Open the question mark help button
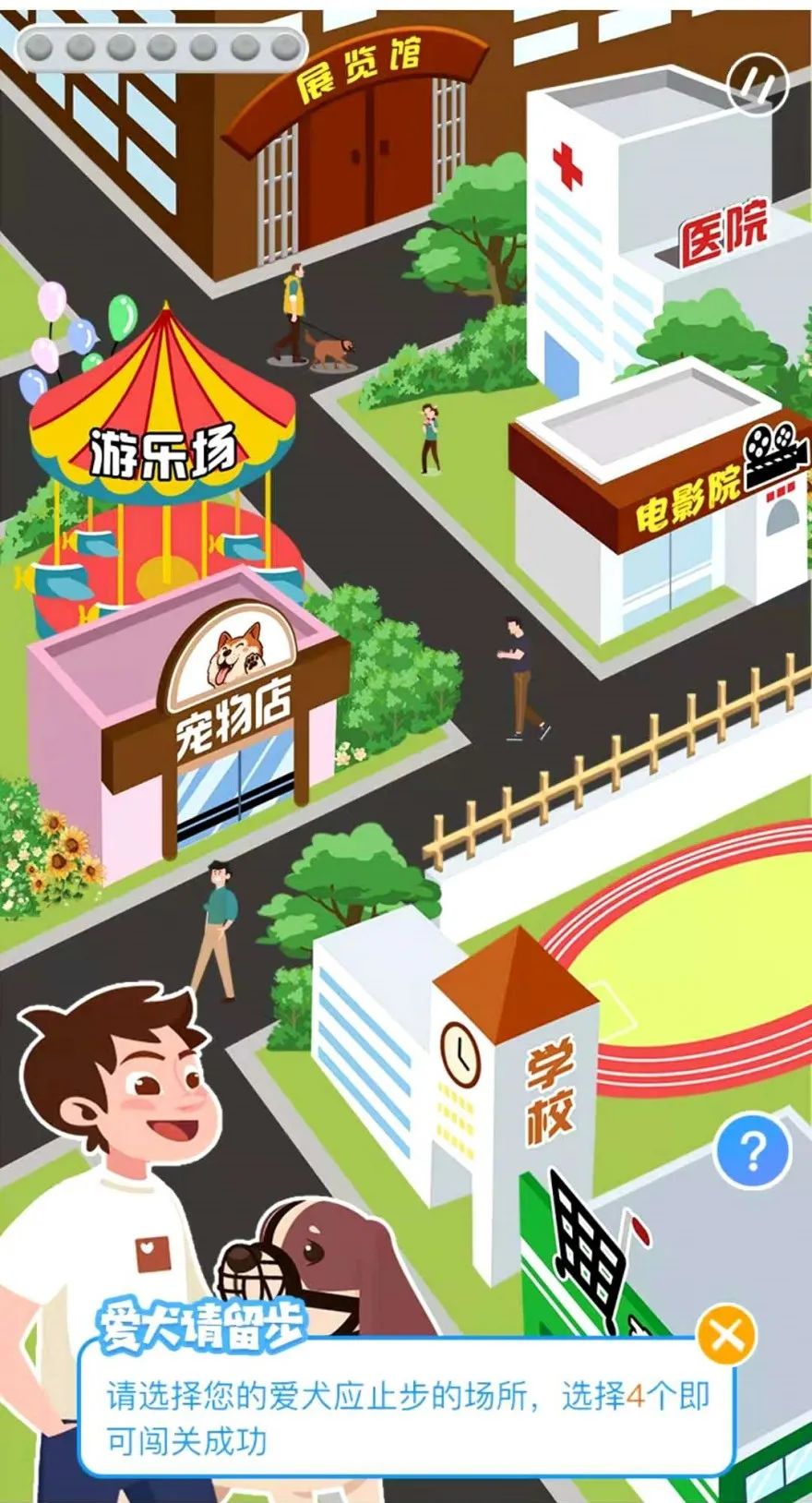812x1503 pixels. point(753,1150)
